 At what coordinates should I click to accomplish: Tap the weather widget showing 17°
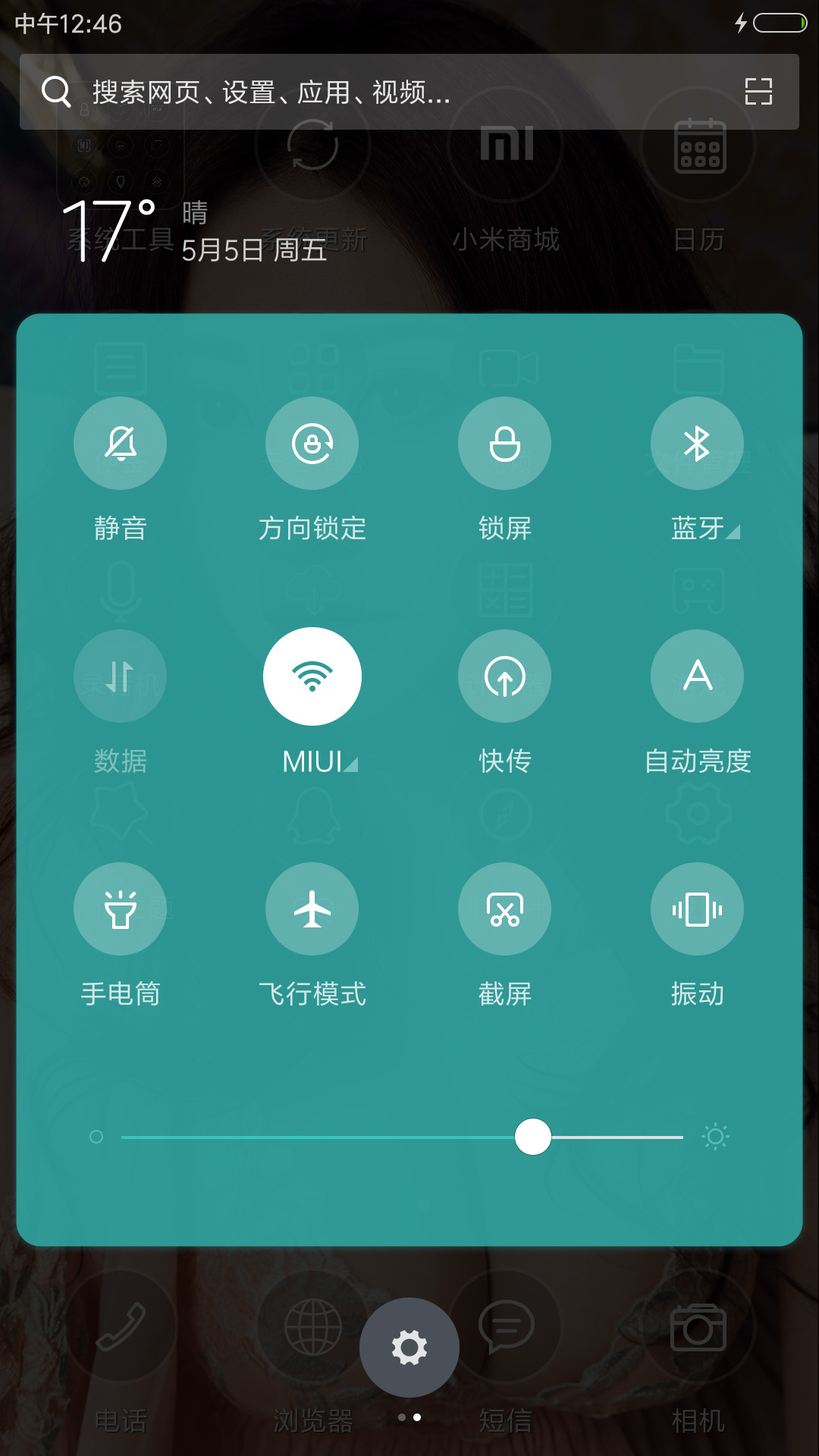click(194, 232)
